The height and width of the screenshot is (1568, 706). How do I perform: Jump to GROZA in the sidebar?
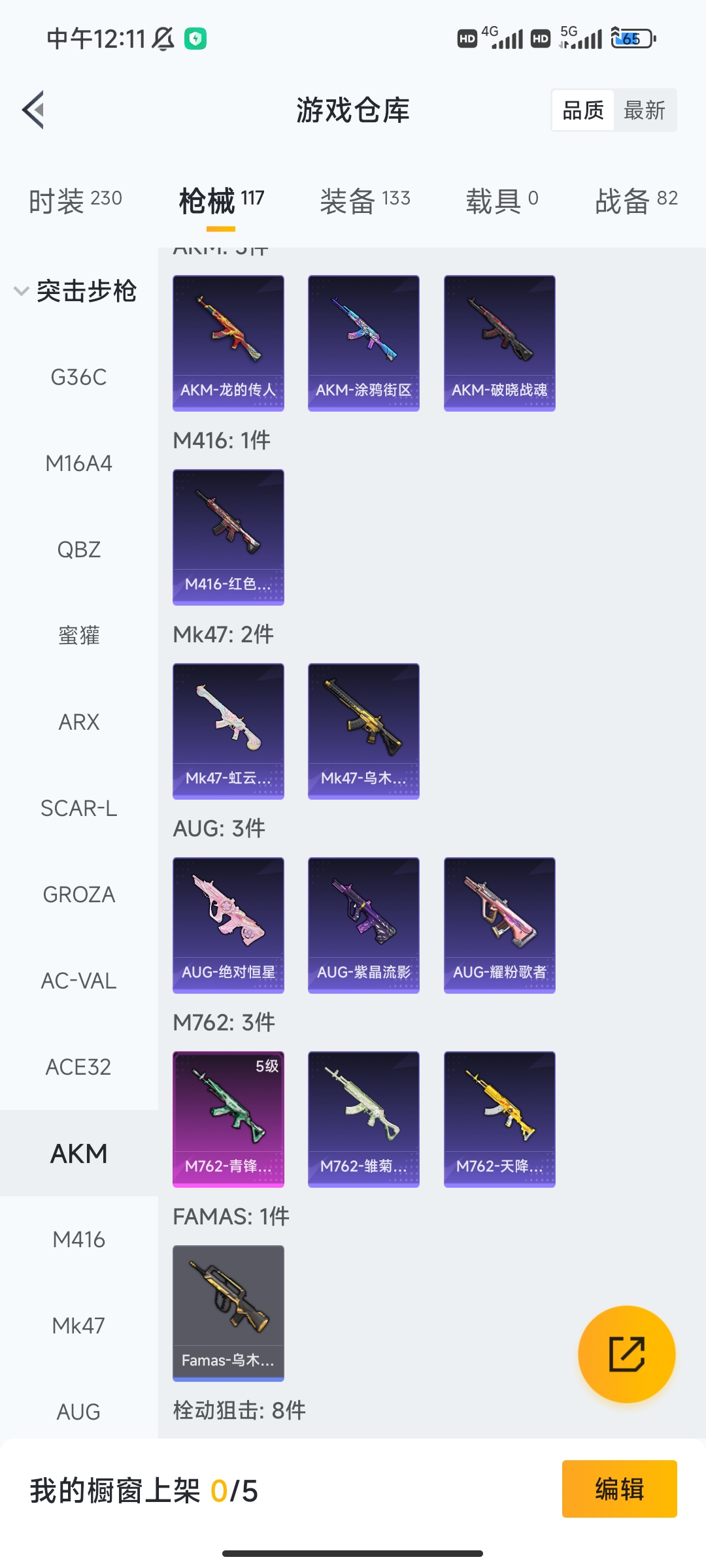point(78,894)
